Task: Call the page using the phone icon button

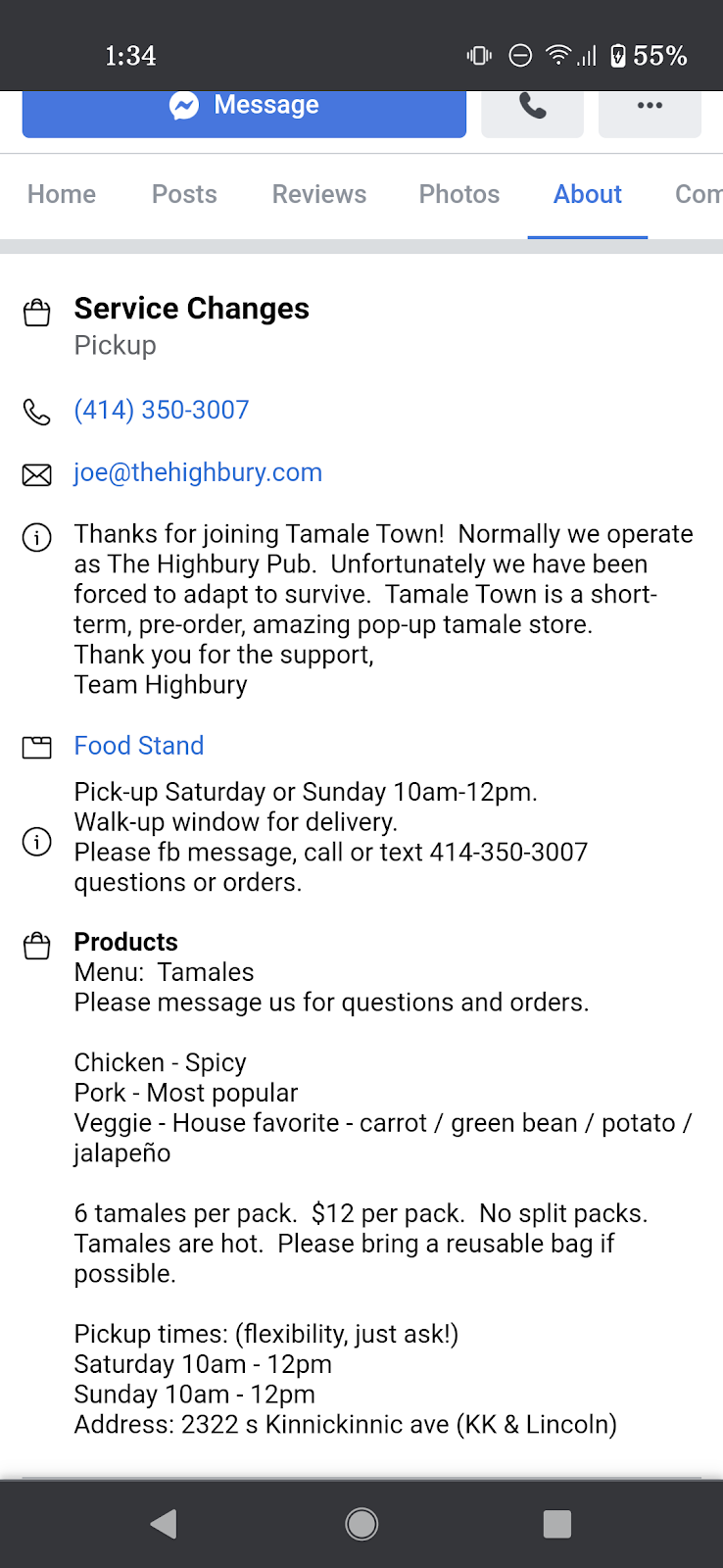Action: point(532,106)
